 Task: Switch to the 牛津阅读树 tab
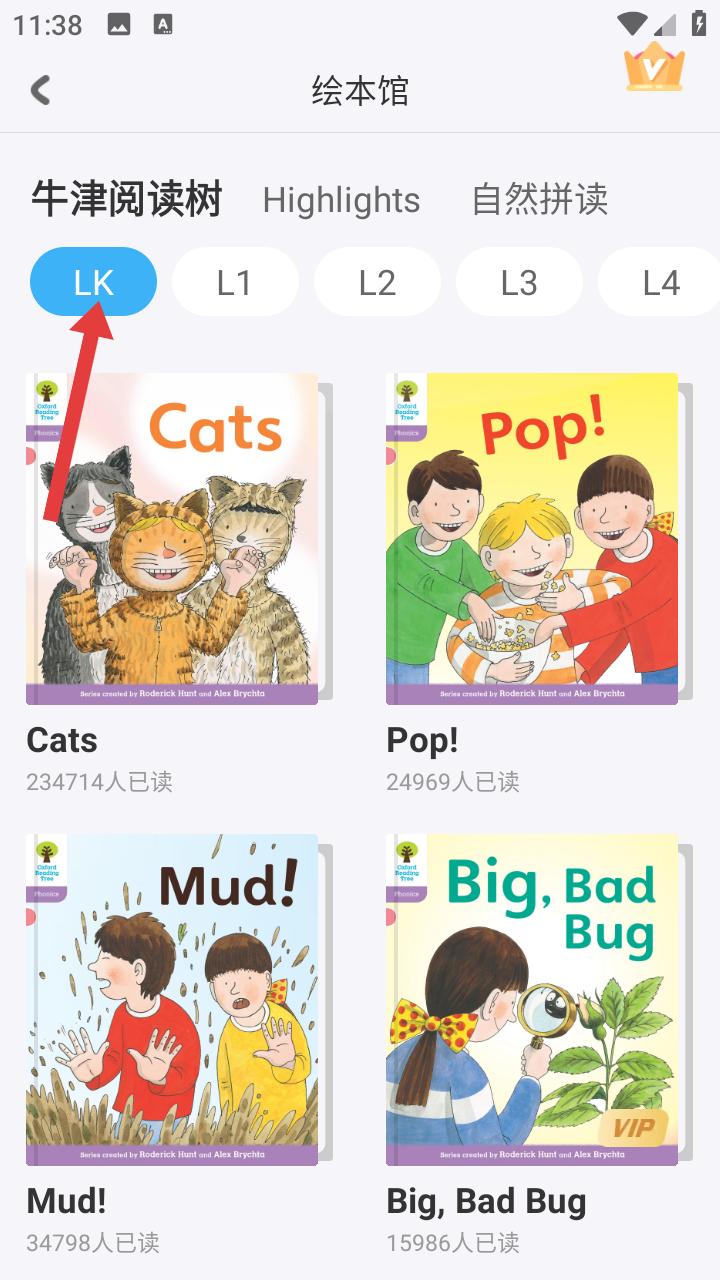pyautogui.click(x=127, y=199)
